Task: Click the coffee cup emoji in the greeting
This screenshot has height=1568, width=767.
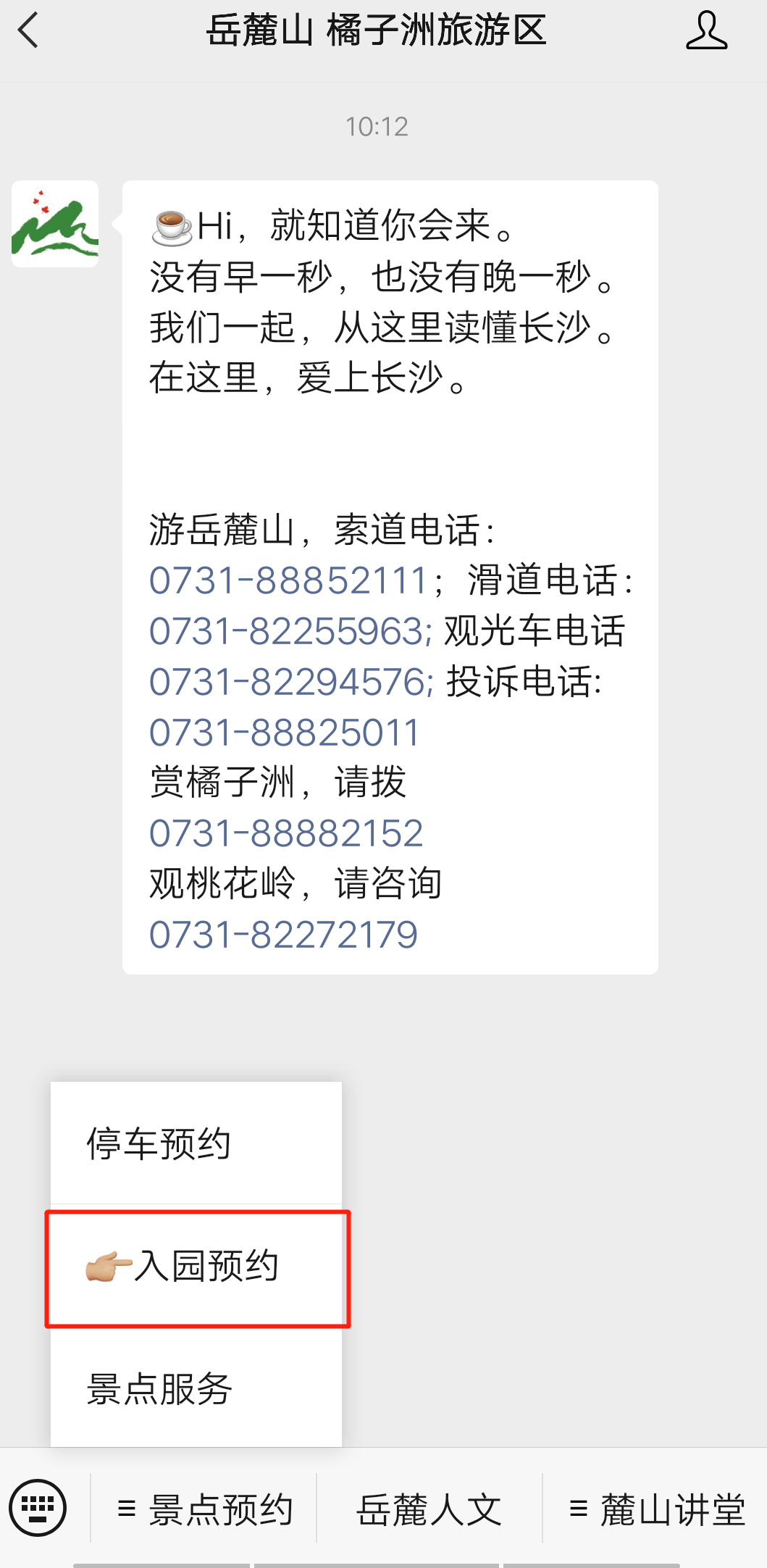Action: tap(168, 226)
